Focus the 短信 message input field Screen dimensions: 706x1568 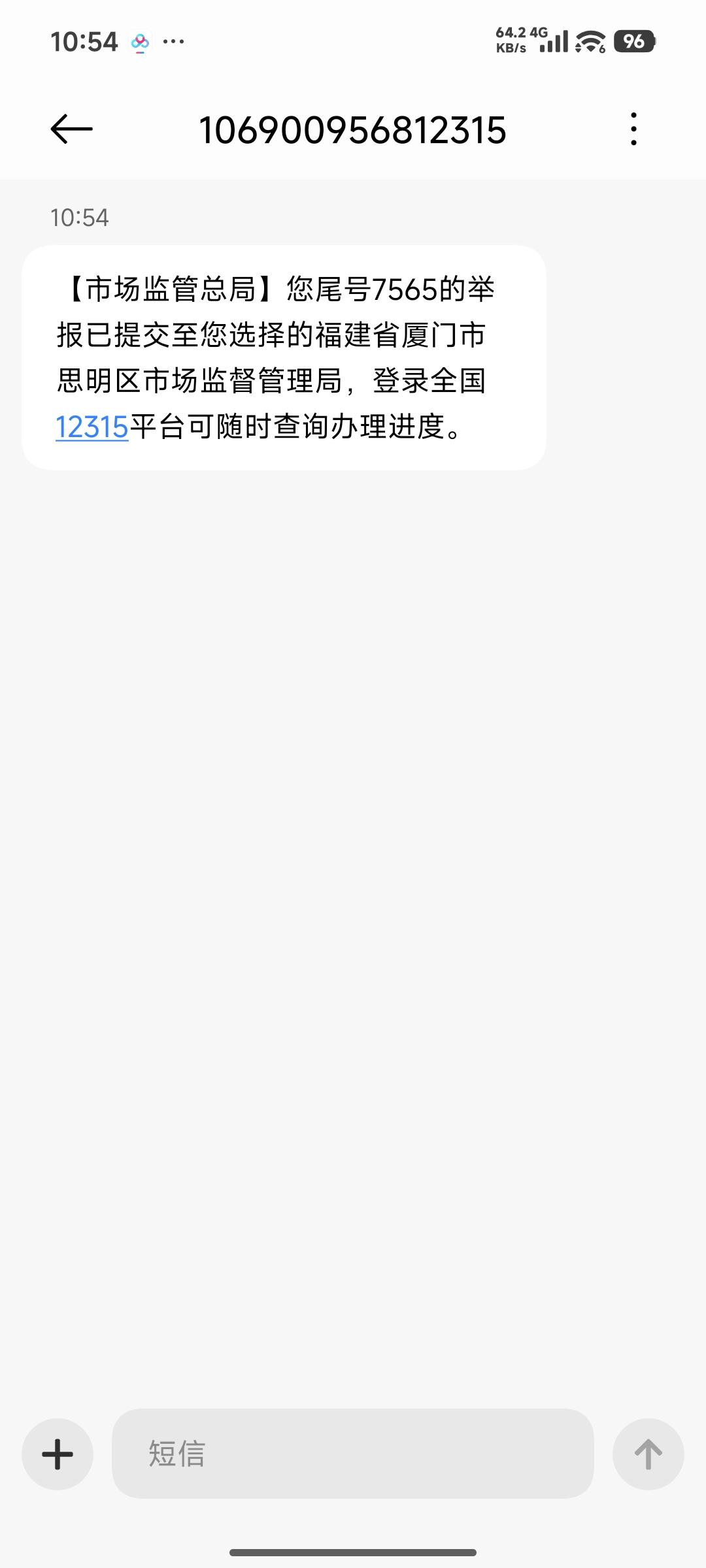coord(353,1454)
